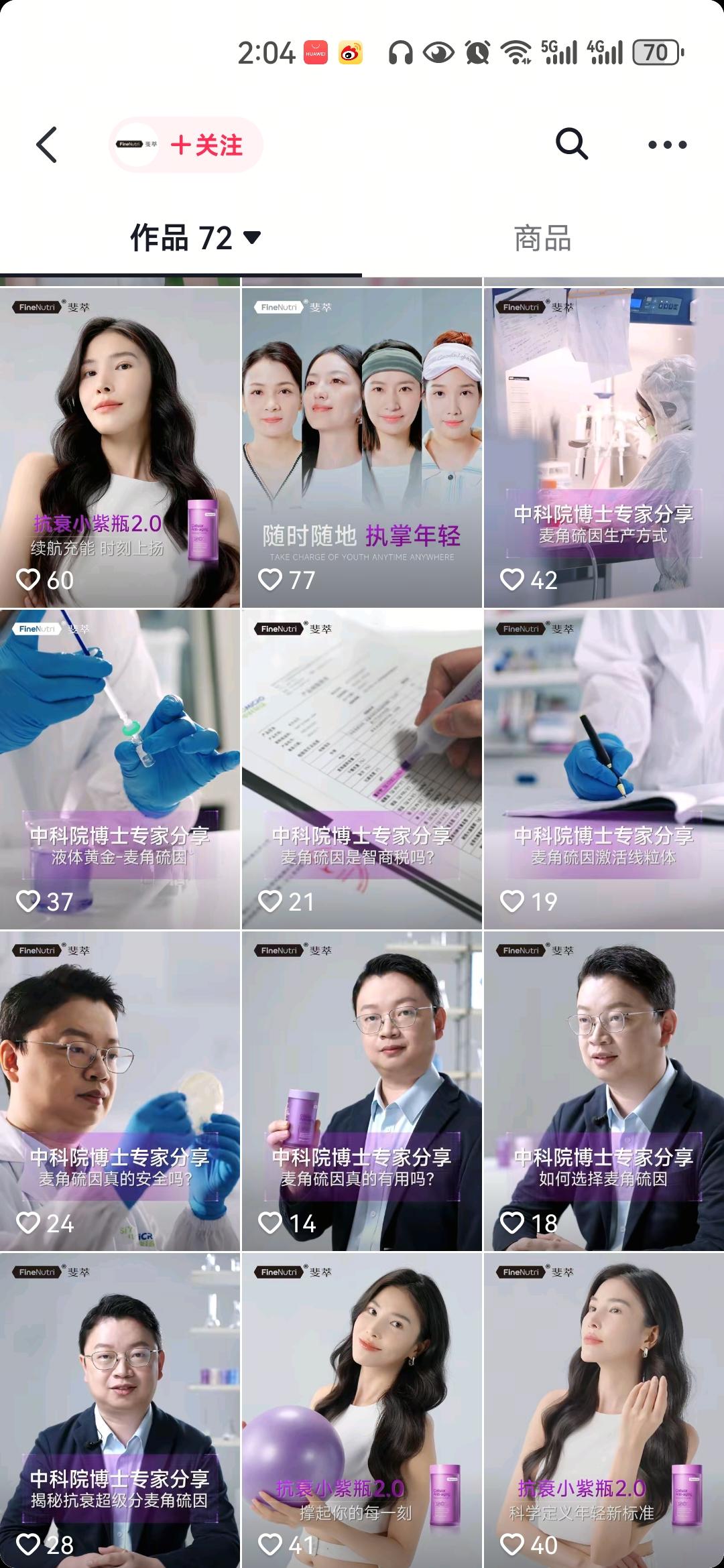Open the 随时随地 执掌年轻 video

[362, 448]
